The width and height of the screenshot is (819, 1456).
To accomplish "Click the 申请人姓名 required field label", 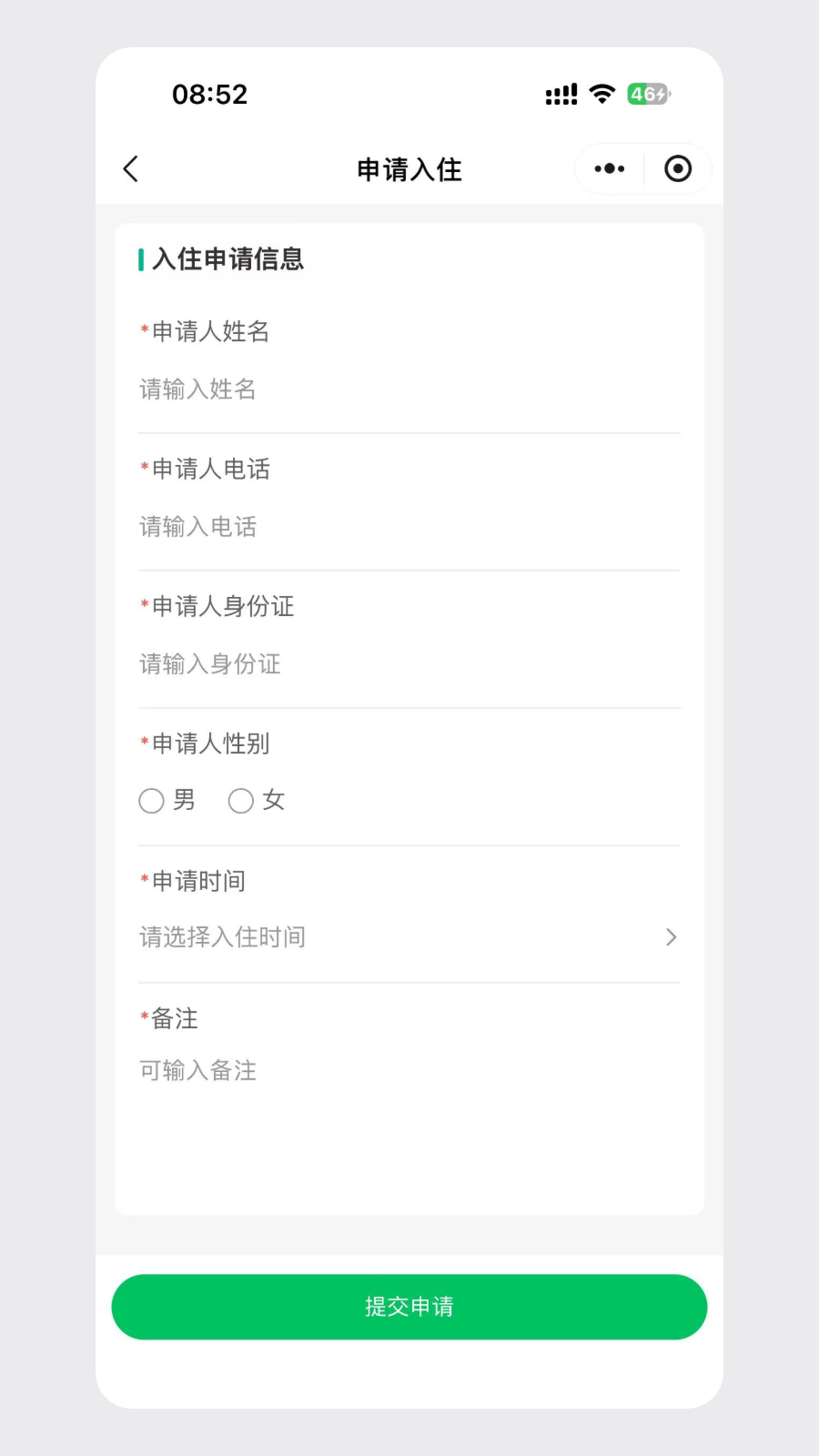I will click(x=206, y=331).
